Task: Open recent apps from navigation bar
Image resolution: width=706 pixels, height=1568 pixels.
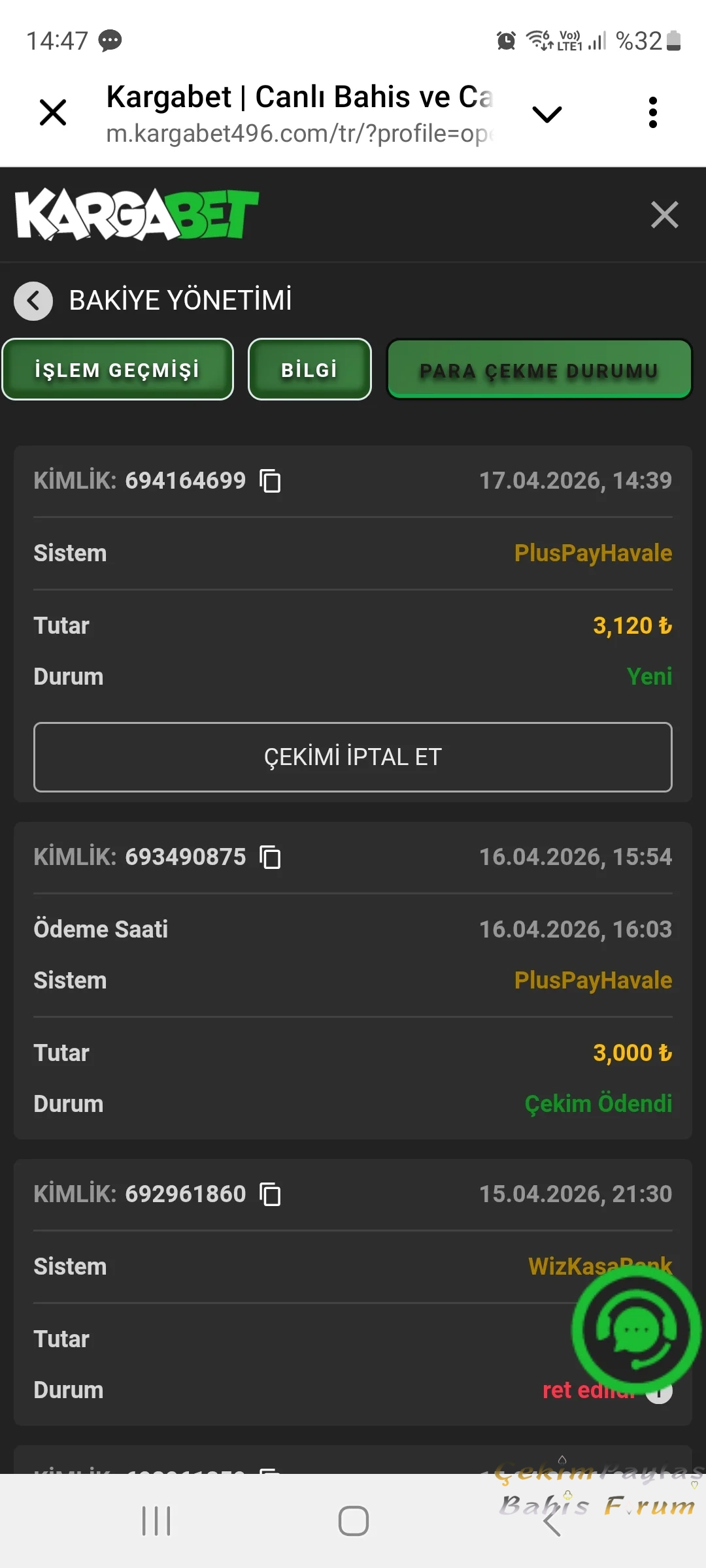Action: [157, 1521]
